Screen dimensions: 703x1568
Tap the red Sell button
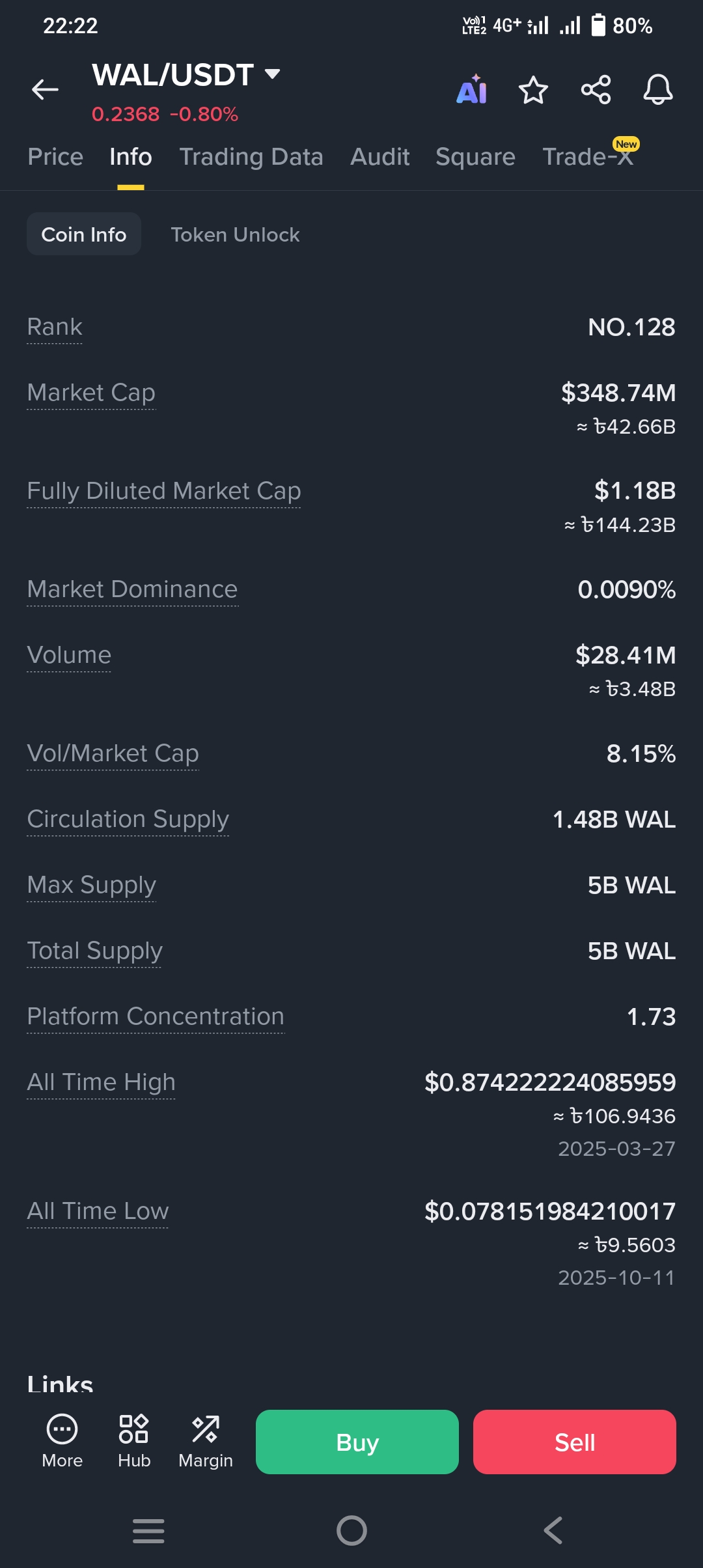[x=574, y=1442]
